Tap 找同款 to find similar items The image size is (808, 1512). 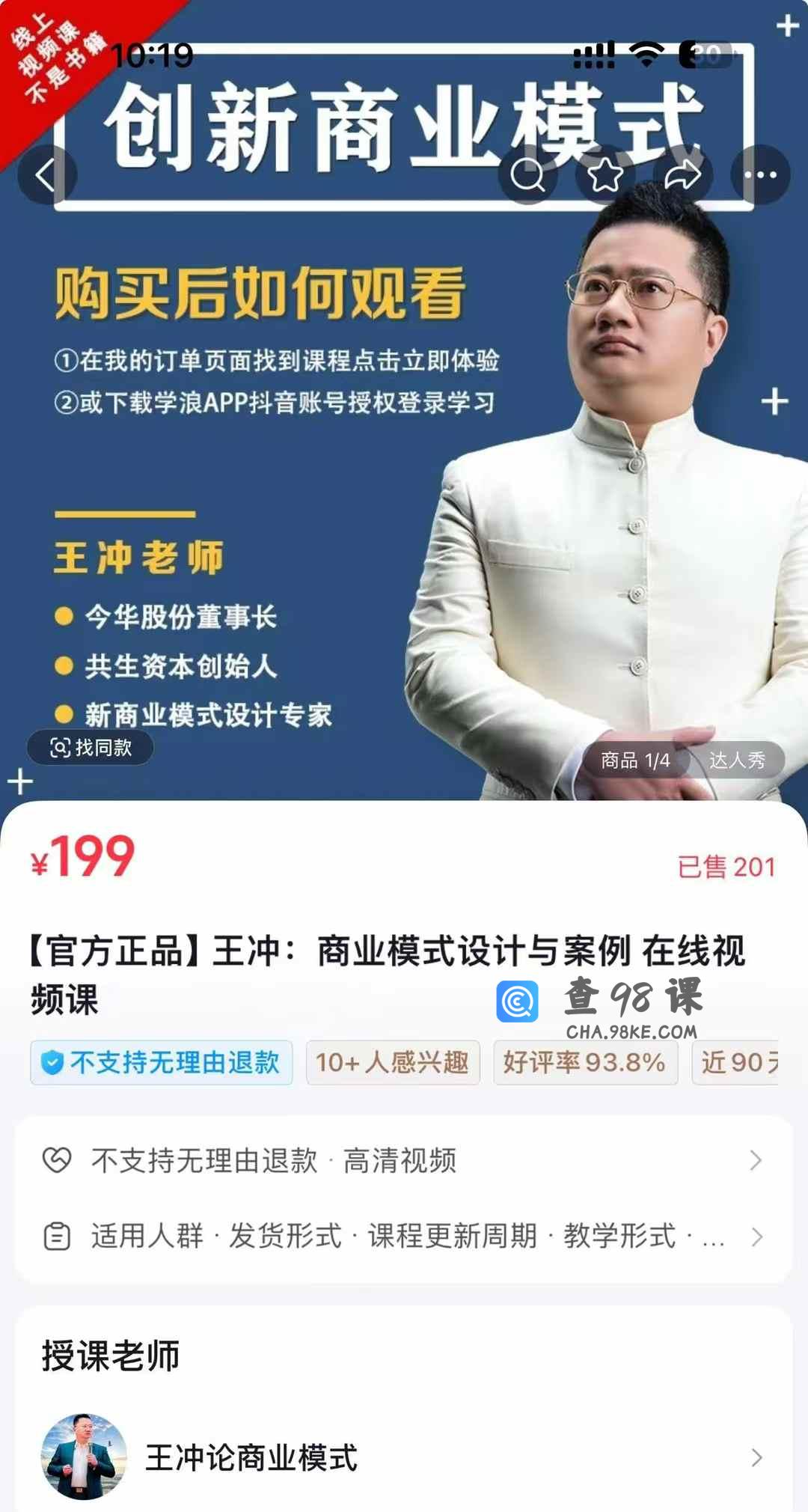tap(91, 747)
